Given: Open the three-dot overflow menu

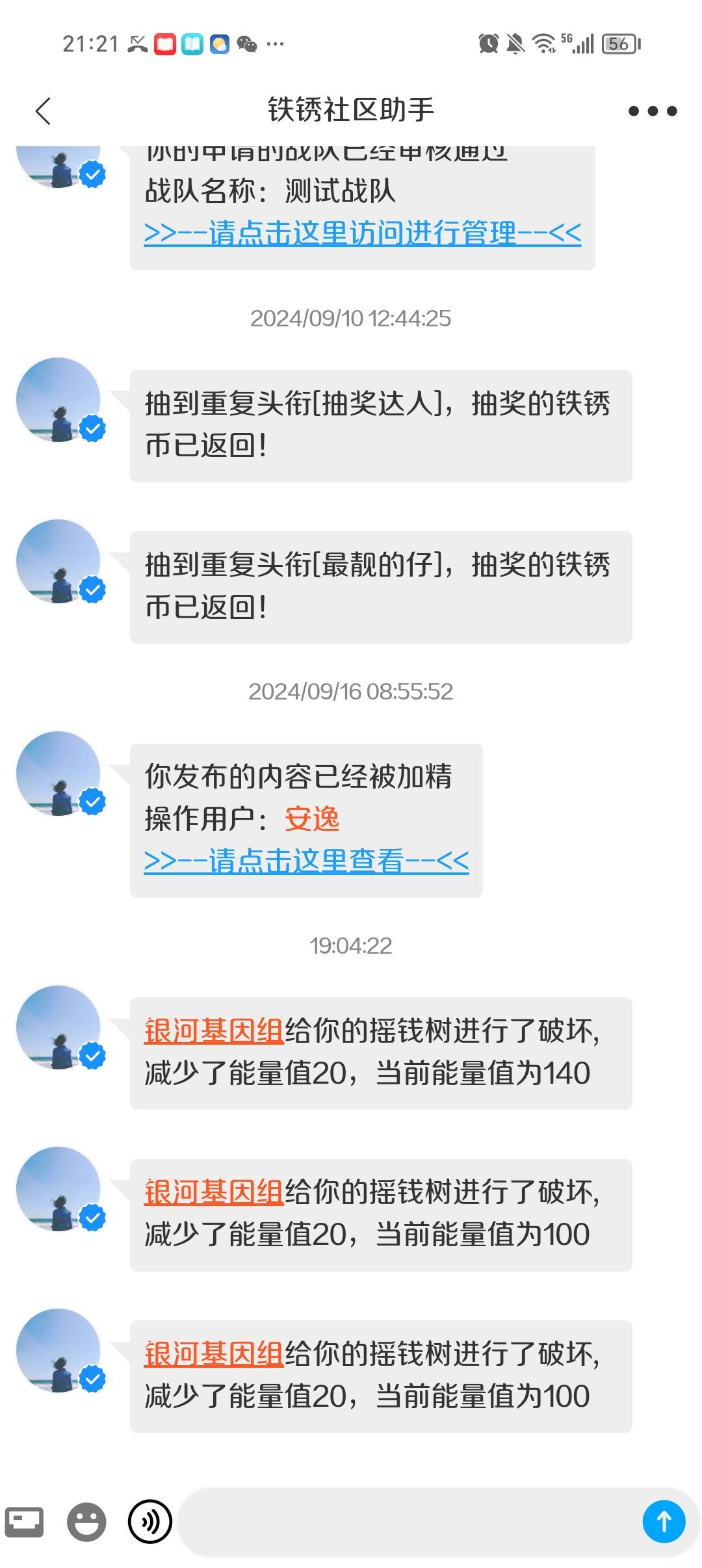Looking at the screenshot, I should 652,111.
